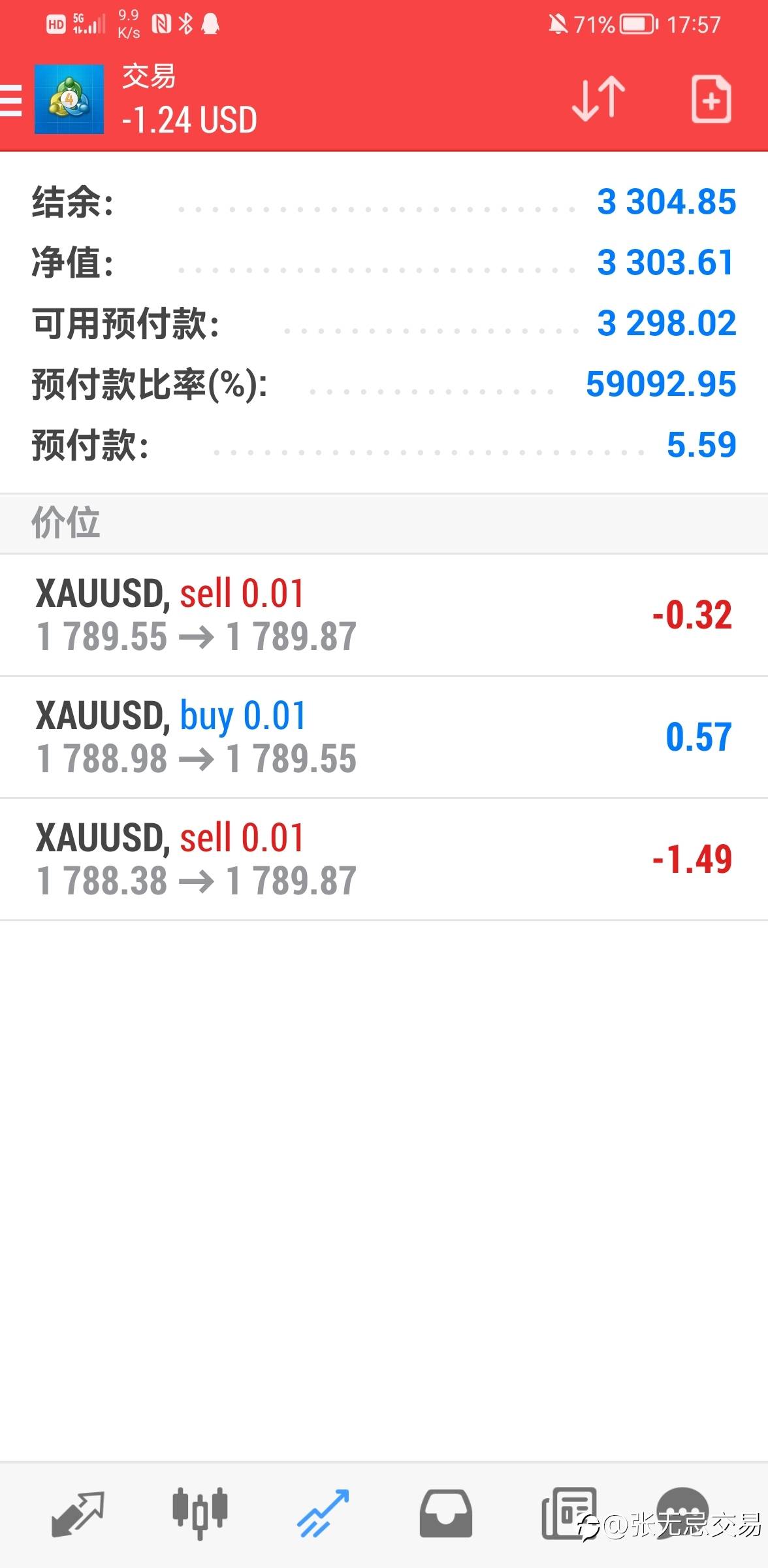Screen dimensions: 768x1568
Task: Create a new order
Action: point(711,99)
